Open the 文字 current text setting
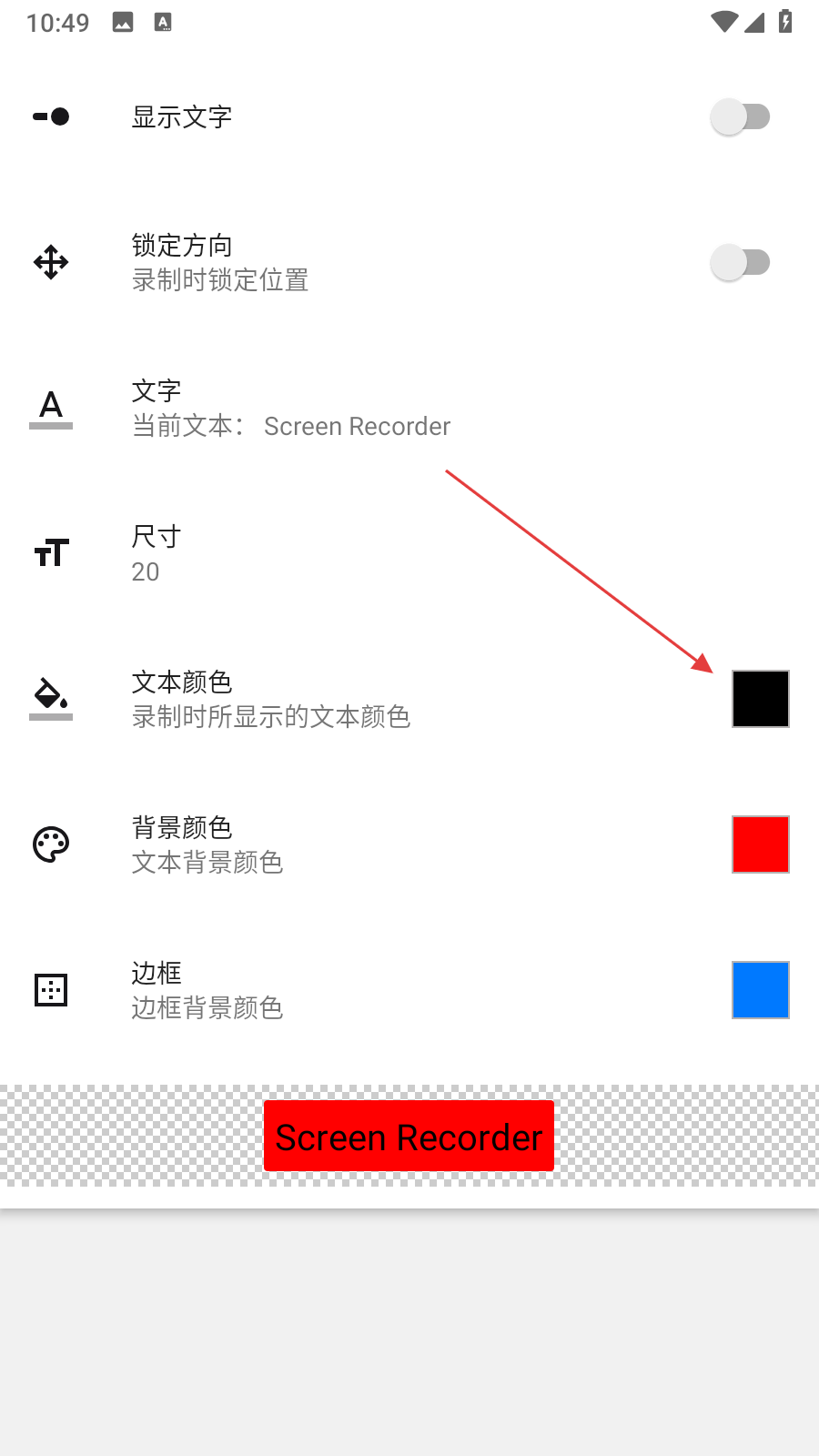The height and width of the screenshot is (1456, 819). [x=291, y=409]
